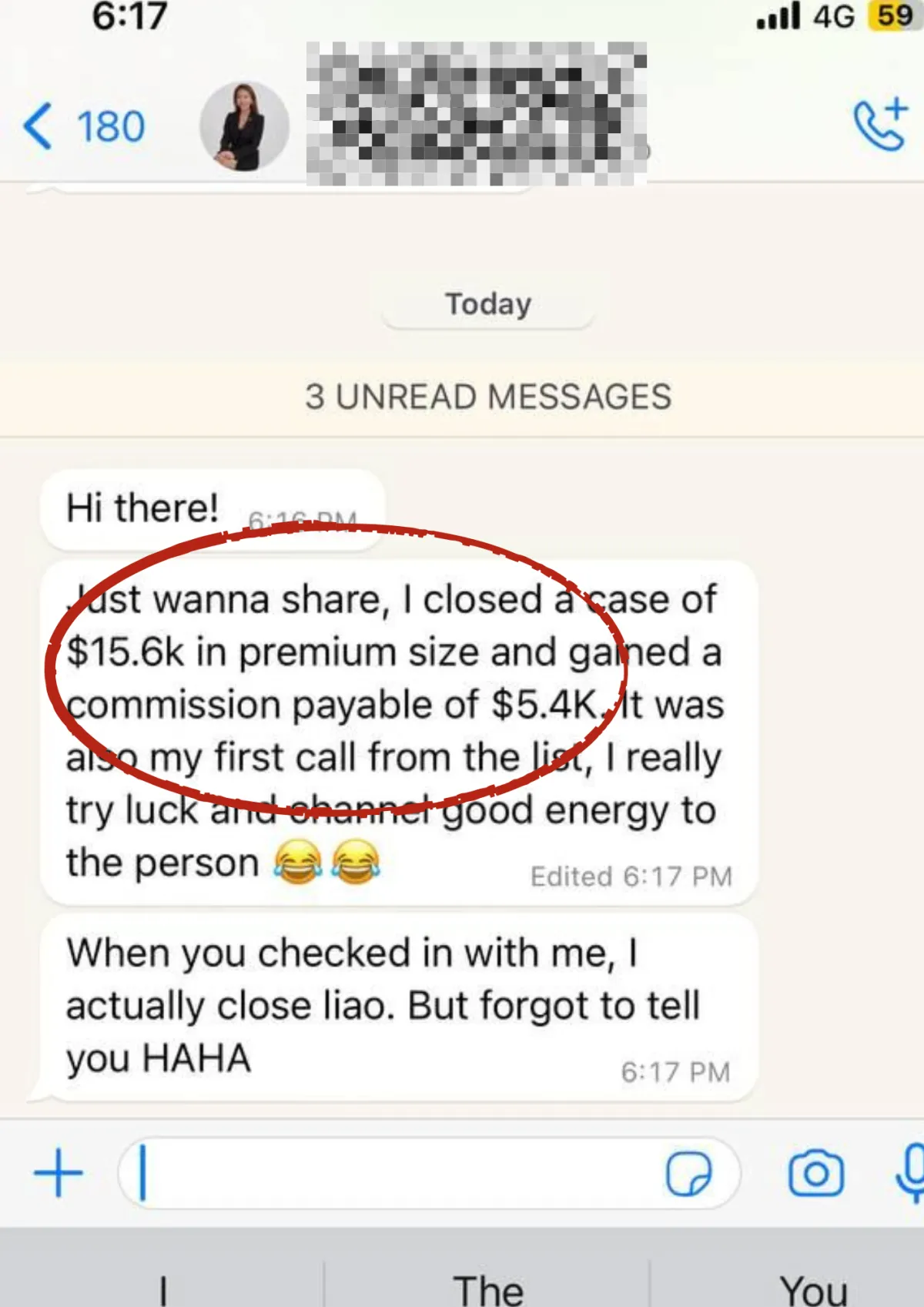Open the attachment plus menu
Screen dimensions: 924x1307
59,1173
